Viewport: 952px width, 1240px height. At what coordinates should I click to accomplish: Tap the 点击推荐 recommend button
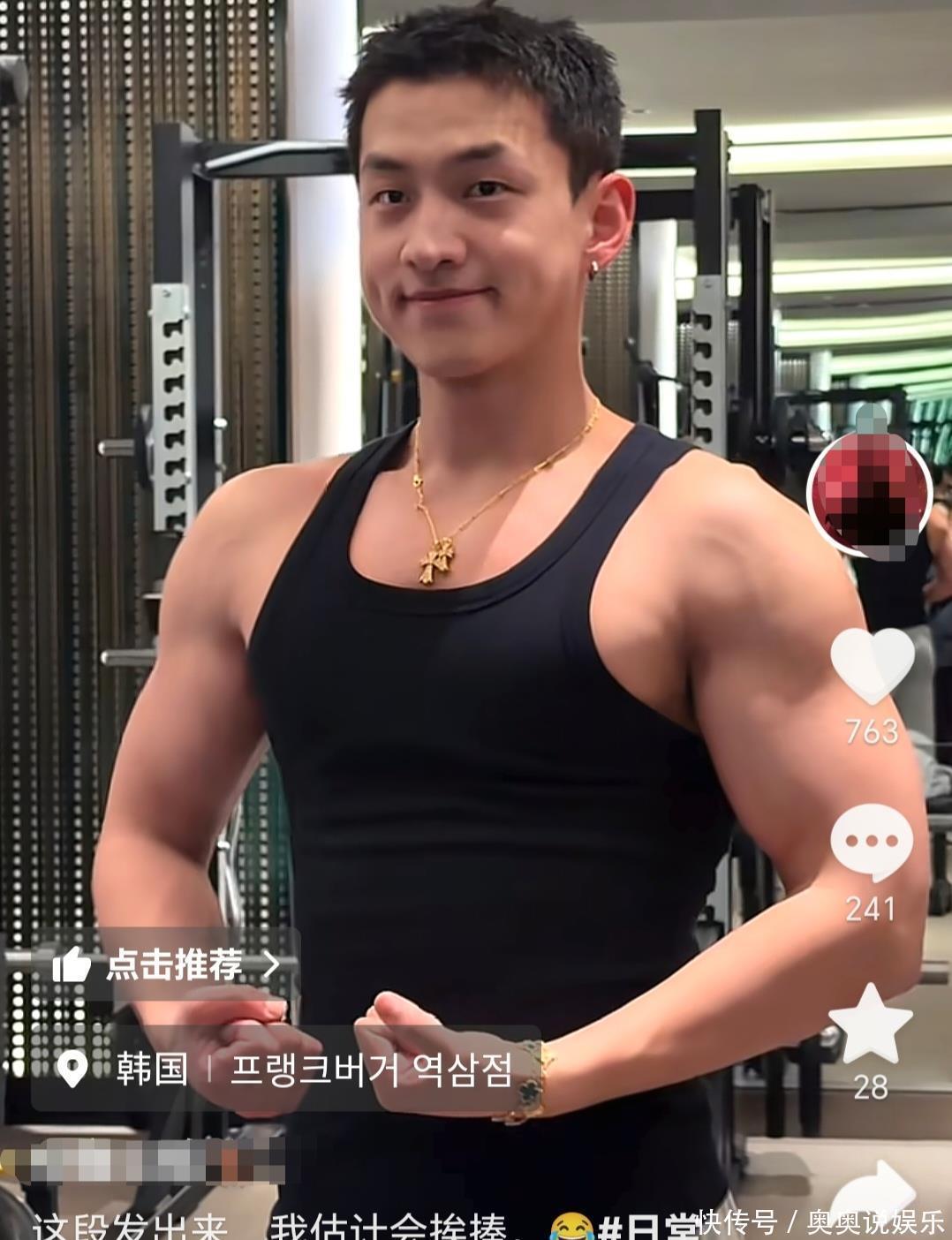[166, 964]
